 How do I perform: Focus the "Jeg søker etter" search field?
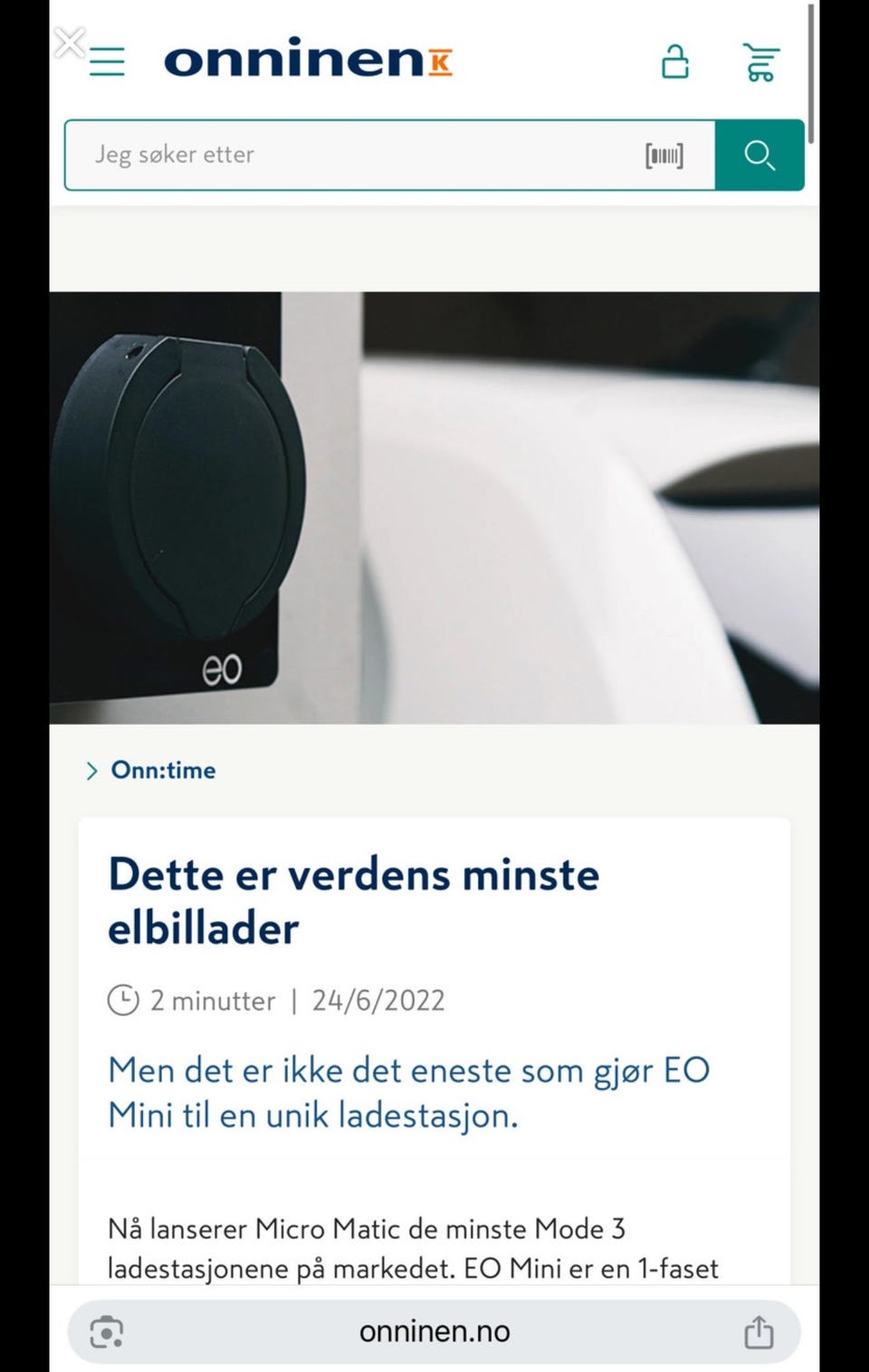click(x=362, y=155)
